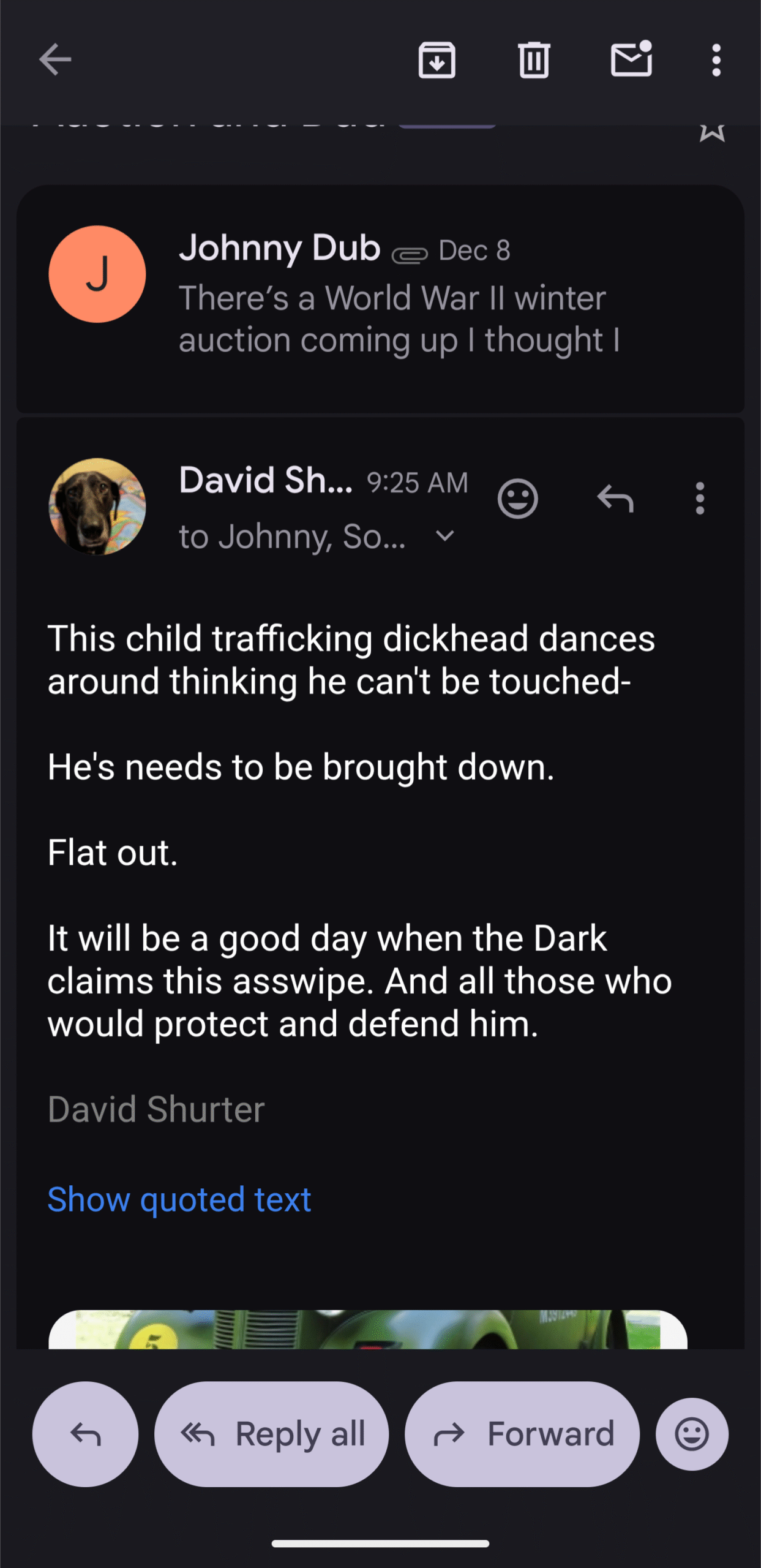This screenshot has width=761, height=1568.
Task: Expand recipient details next to Johnny
Action: pyautogui.click(x=445, y=537)
